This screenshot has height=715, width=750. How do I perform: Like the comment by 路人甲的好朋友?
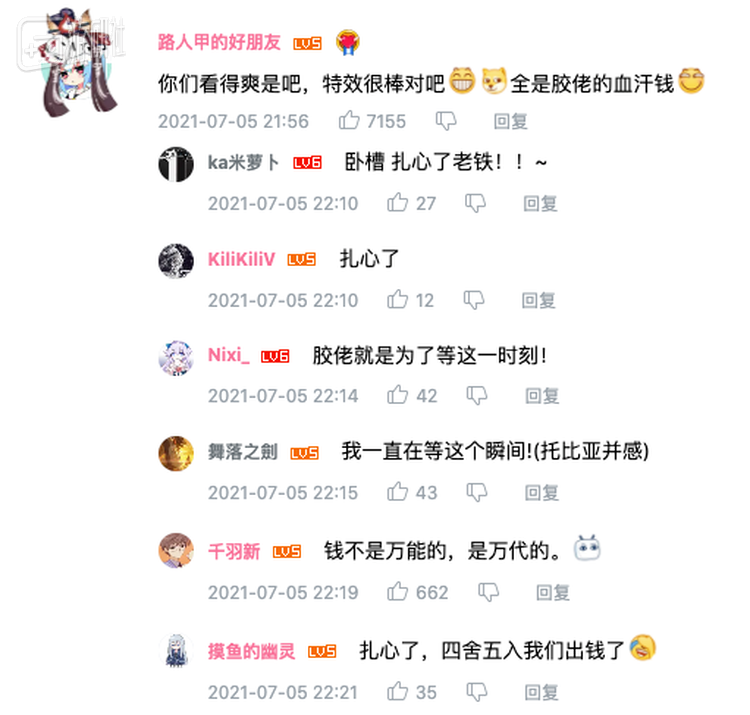[x=349, y=122]
